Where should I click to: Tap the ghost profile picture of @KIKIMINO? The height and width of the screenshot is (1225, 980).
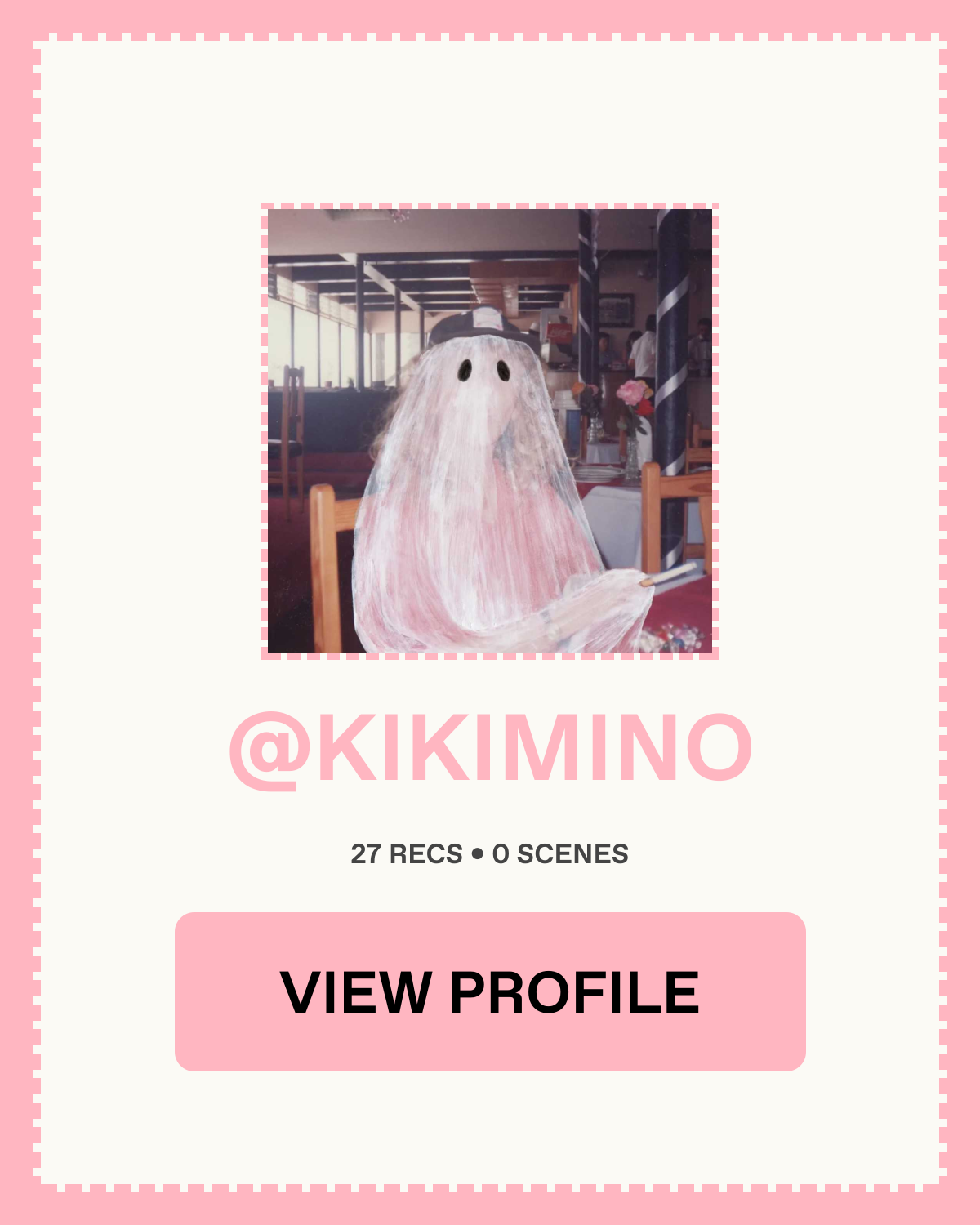click(490, 431)
